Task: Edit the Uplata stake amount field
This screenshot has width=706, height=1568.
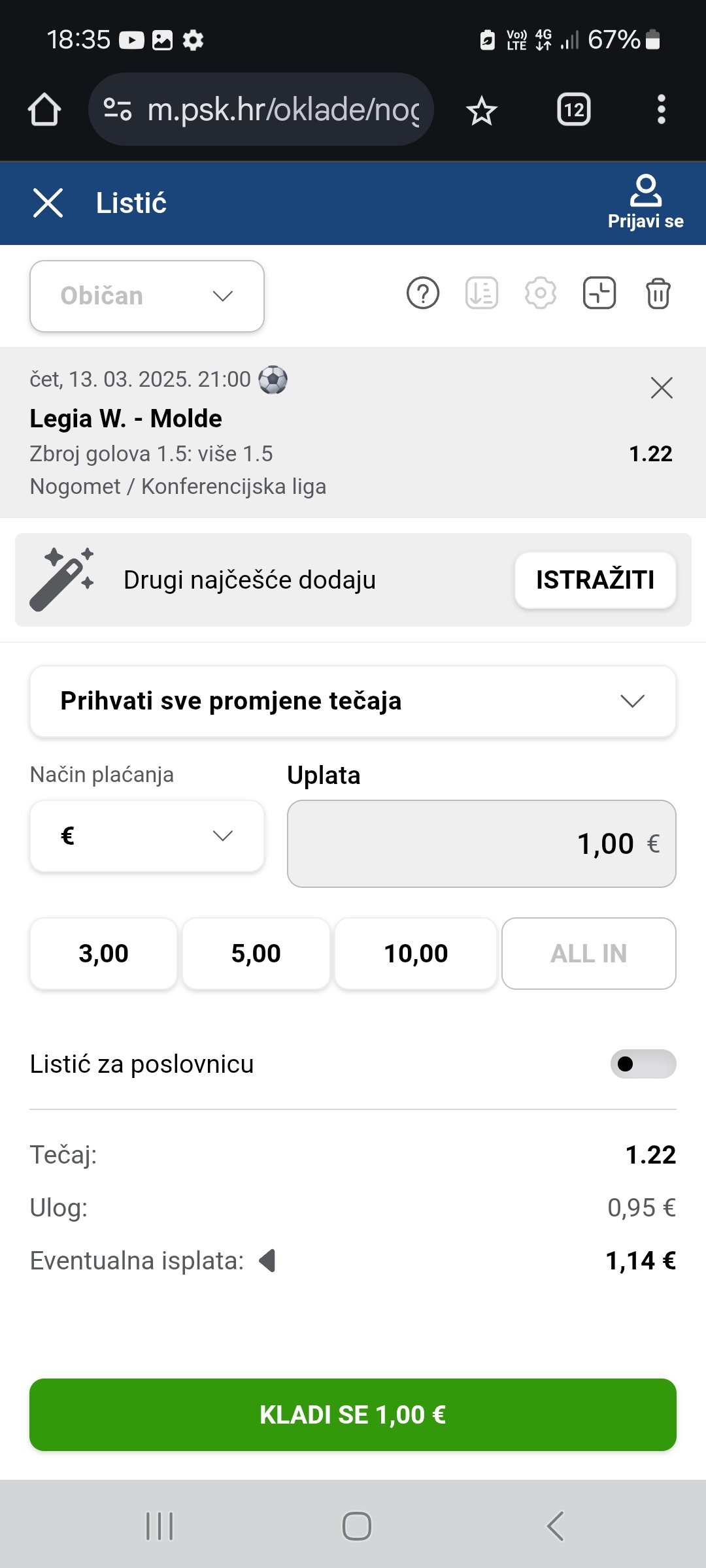Action: (482, 843)
